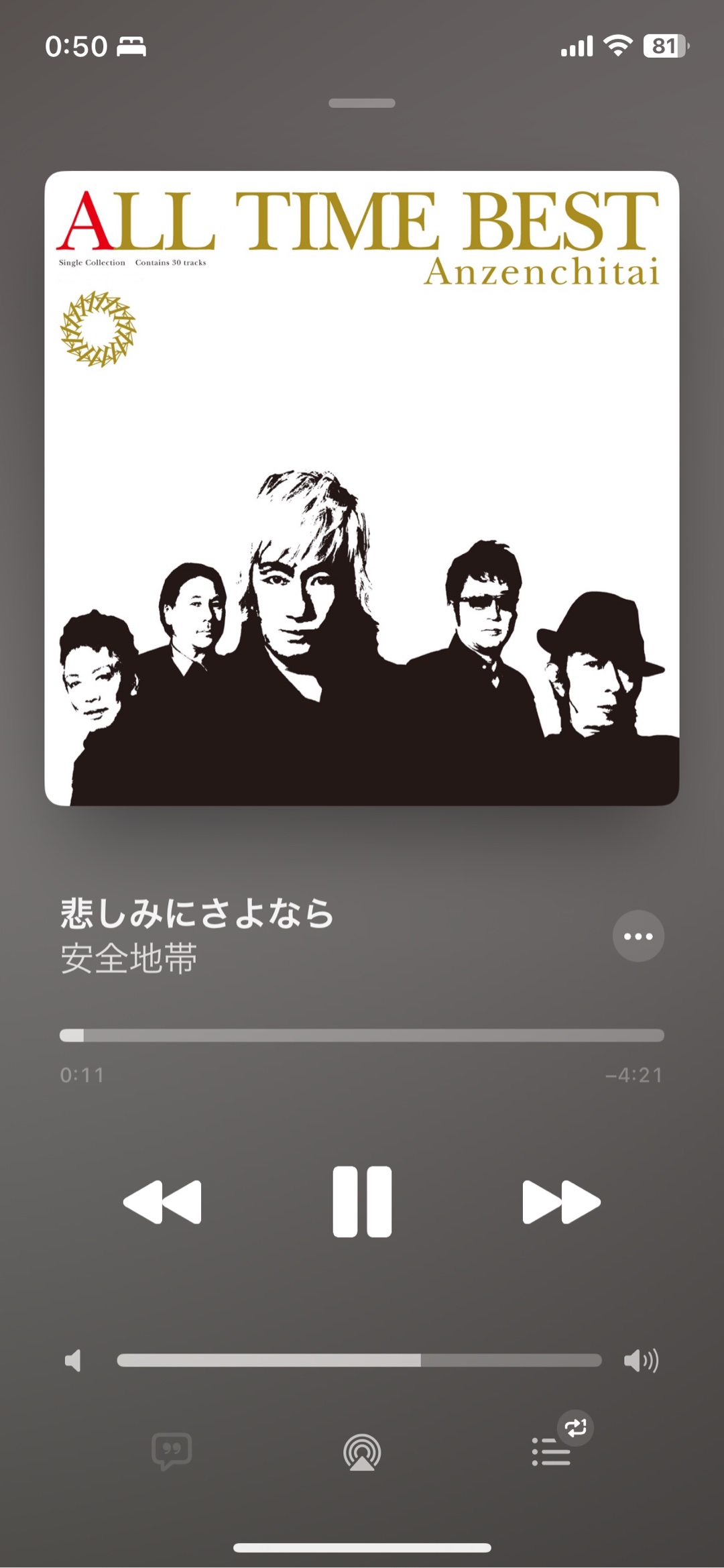Image resolution: width=724 pixels, height=1568 pixels.
Task: Open the more options menu for the song
Action: click(638, 936)
